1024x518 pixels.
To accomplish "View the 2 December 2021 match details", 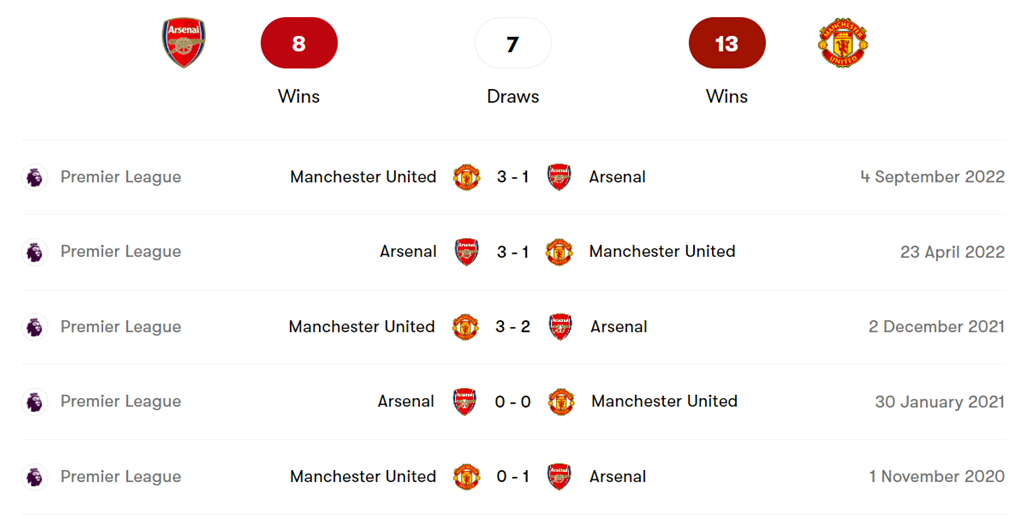I will (x=512, y=327).
